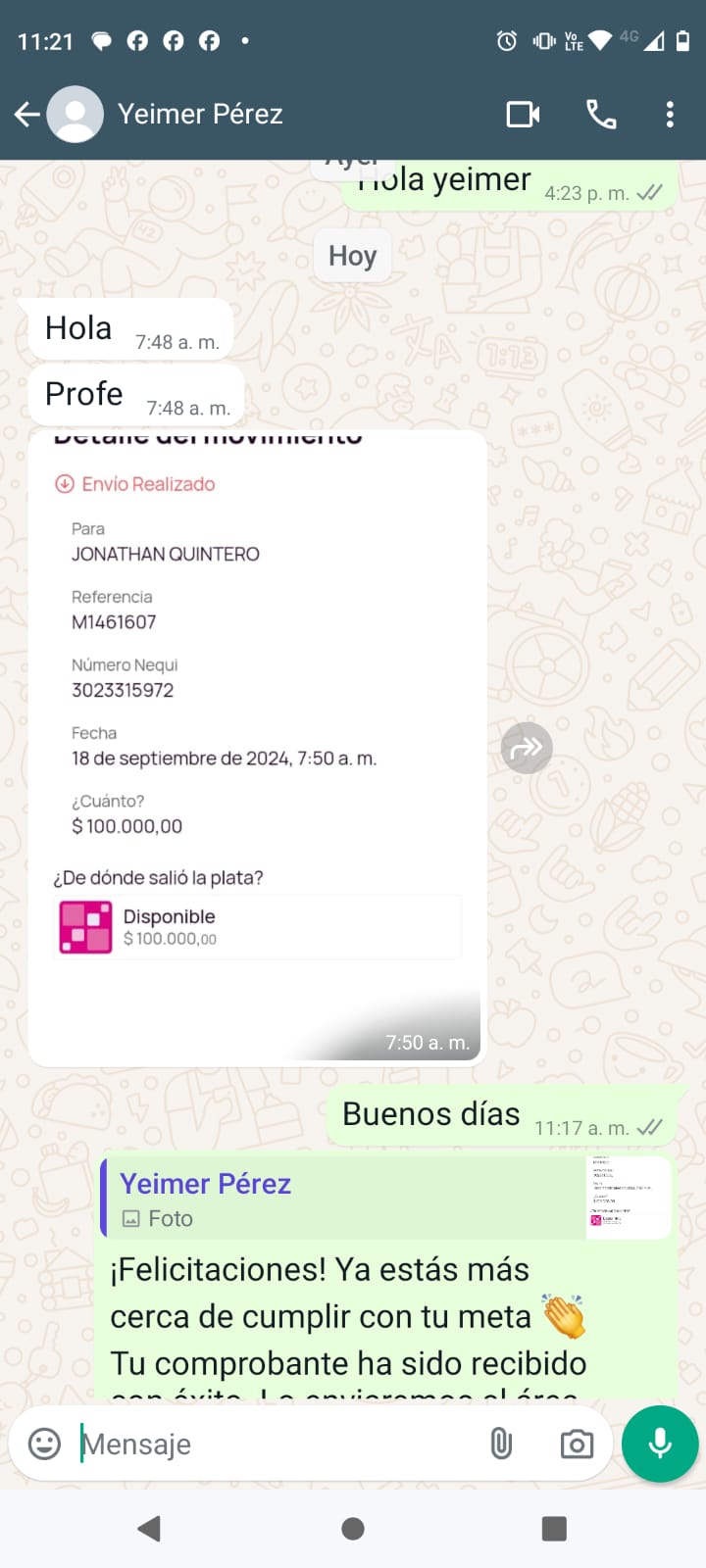This screenshot has height=1568, width=706.
Task: Open the chat overflow menu
Action: (670, 115)
